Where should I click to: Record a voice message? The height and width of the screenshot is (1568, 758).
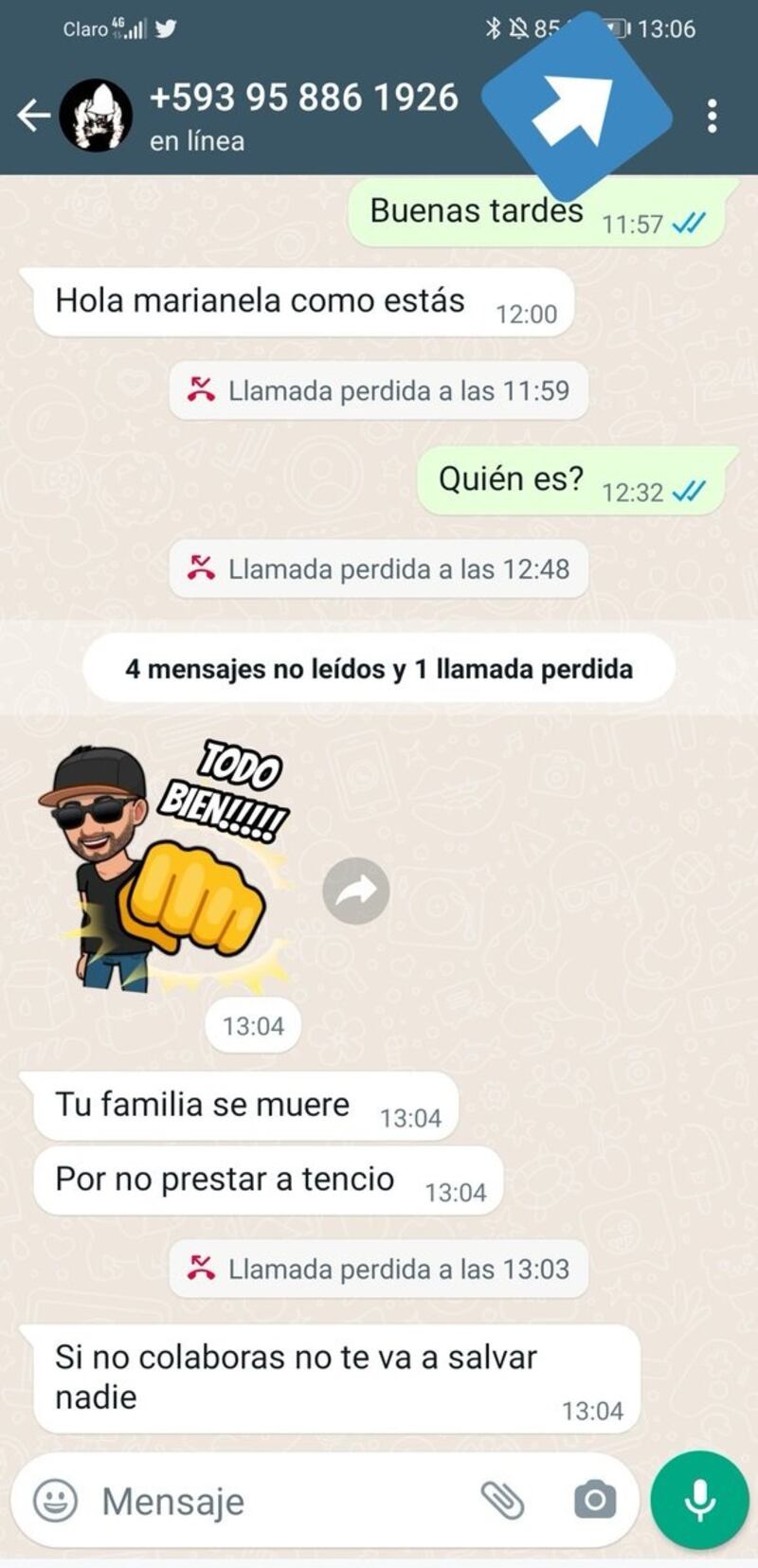click(699, 1500)
